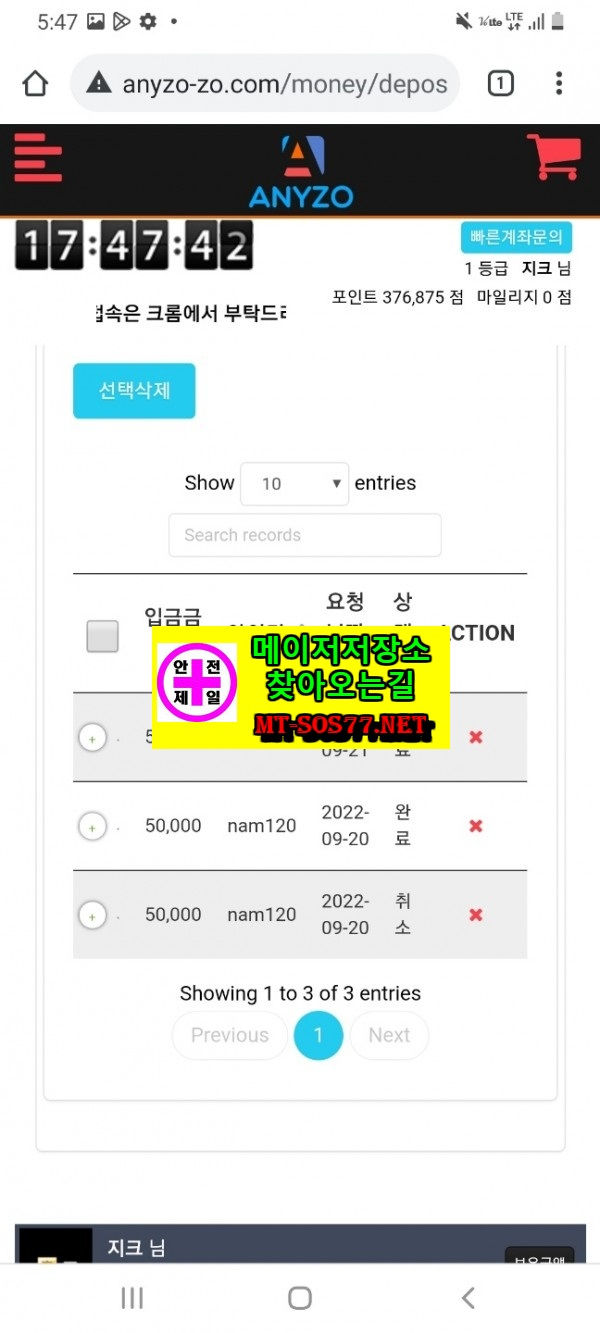Go to the Previous page

[x=230, y=1035]
